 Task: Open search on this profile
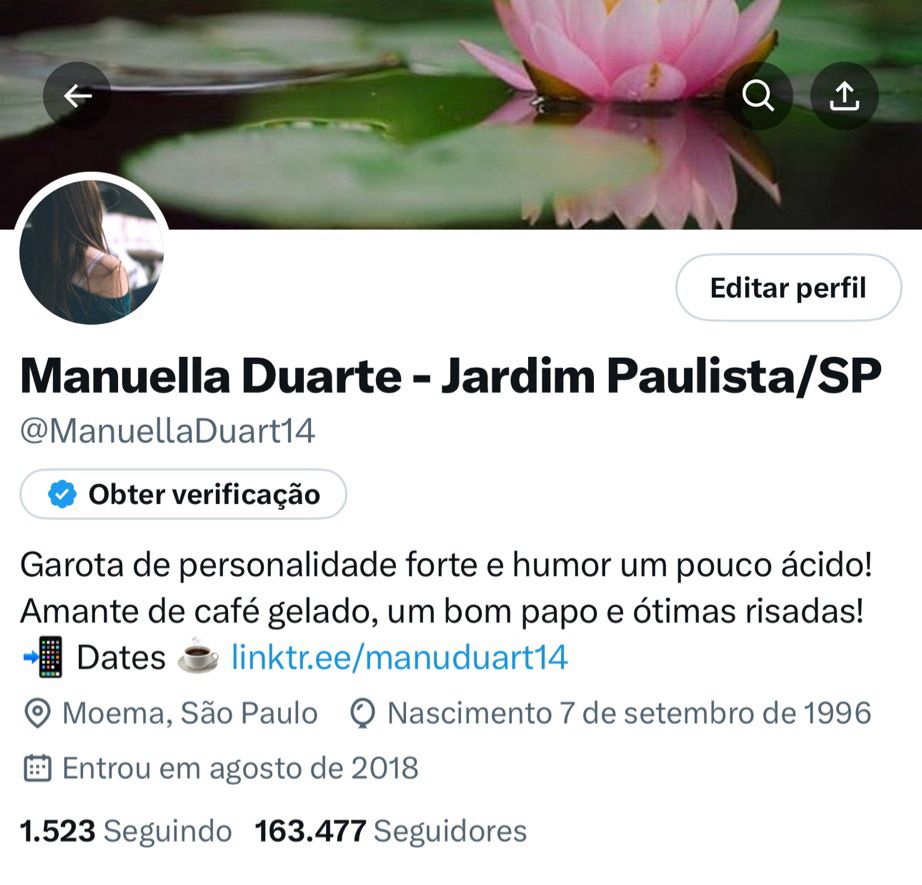pyautogui.click(x=759, y=96)
